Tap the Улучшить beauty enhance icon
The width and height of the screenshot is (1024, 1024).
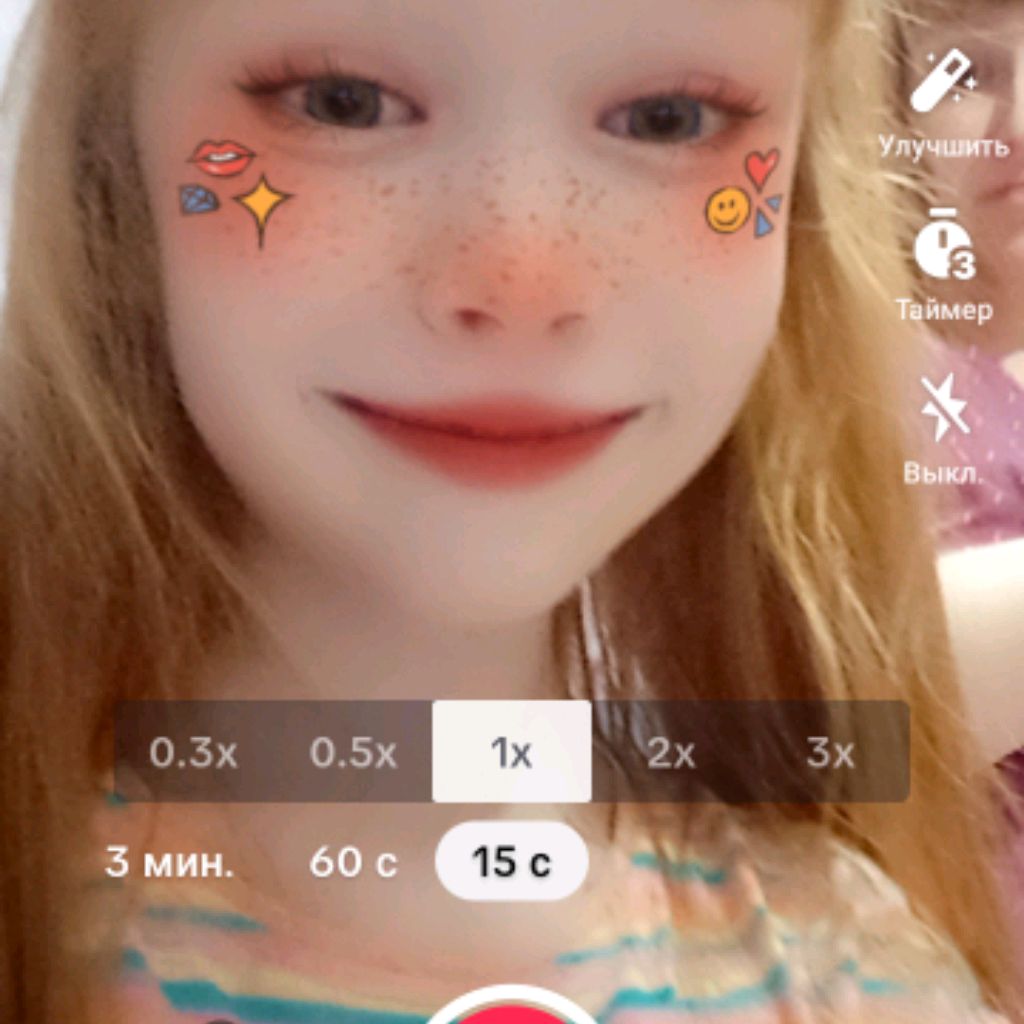point(942,82)
